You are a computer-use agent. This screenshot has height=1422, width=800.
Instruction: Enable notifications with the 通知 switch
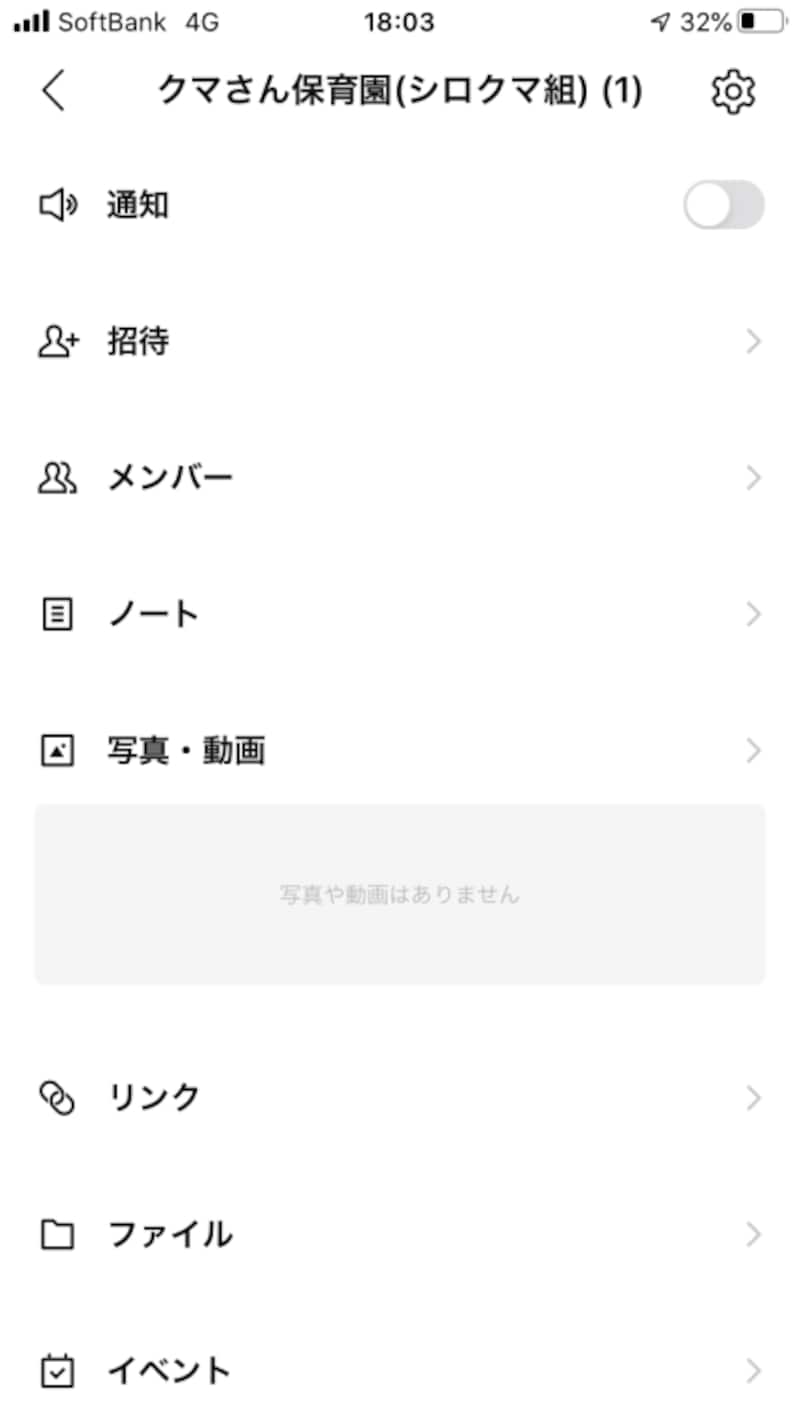(723, 205)
